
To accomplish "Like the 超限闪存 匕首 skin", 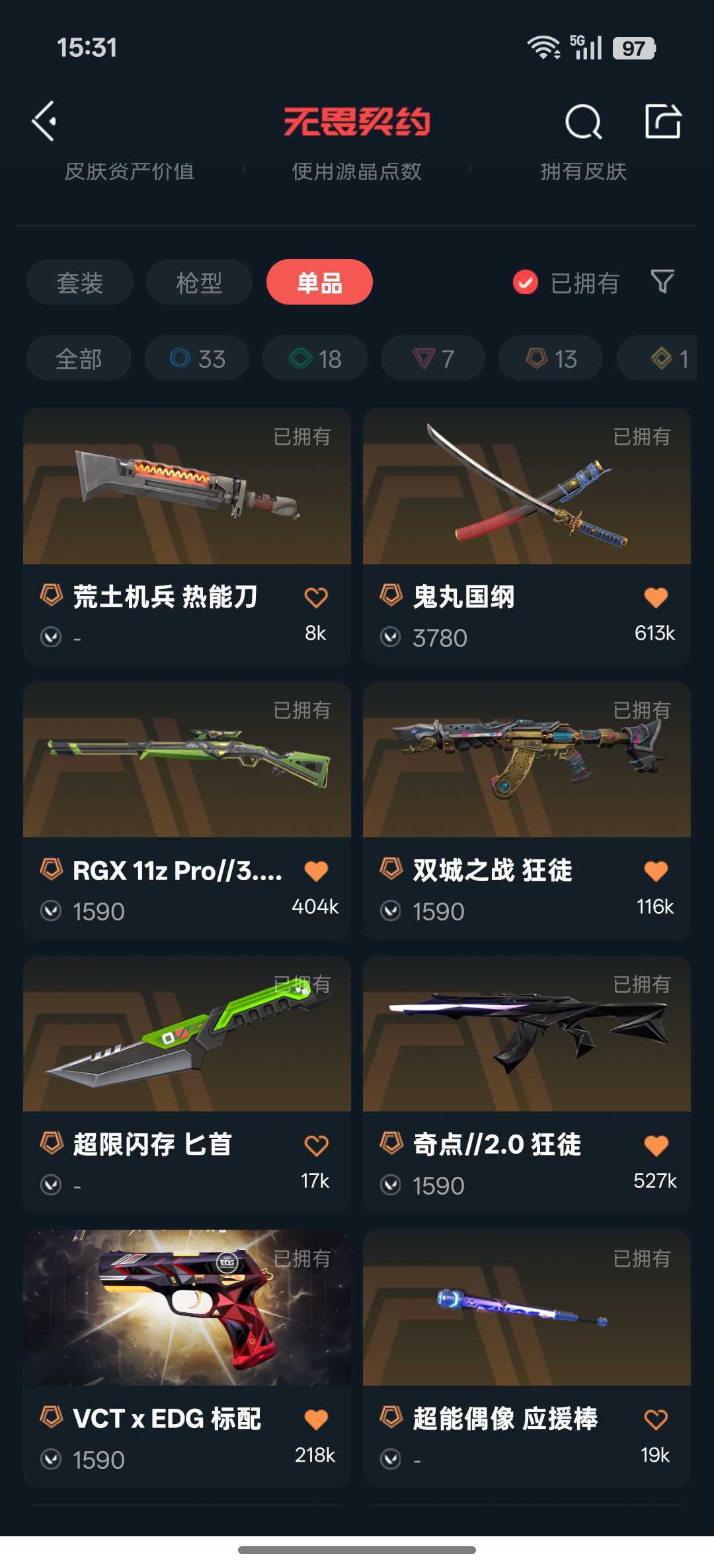I will tap(316, 1145).
